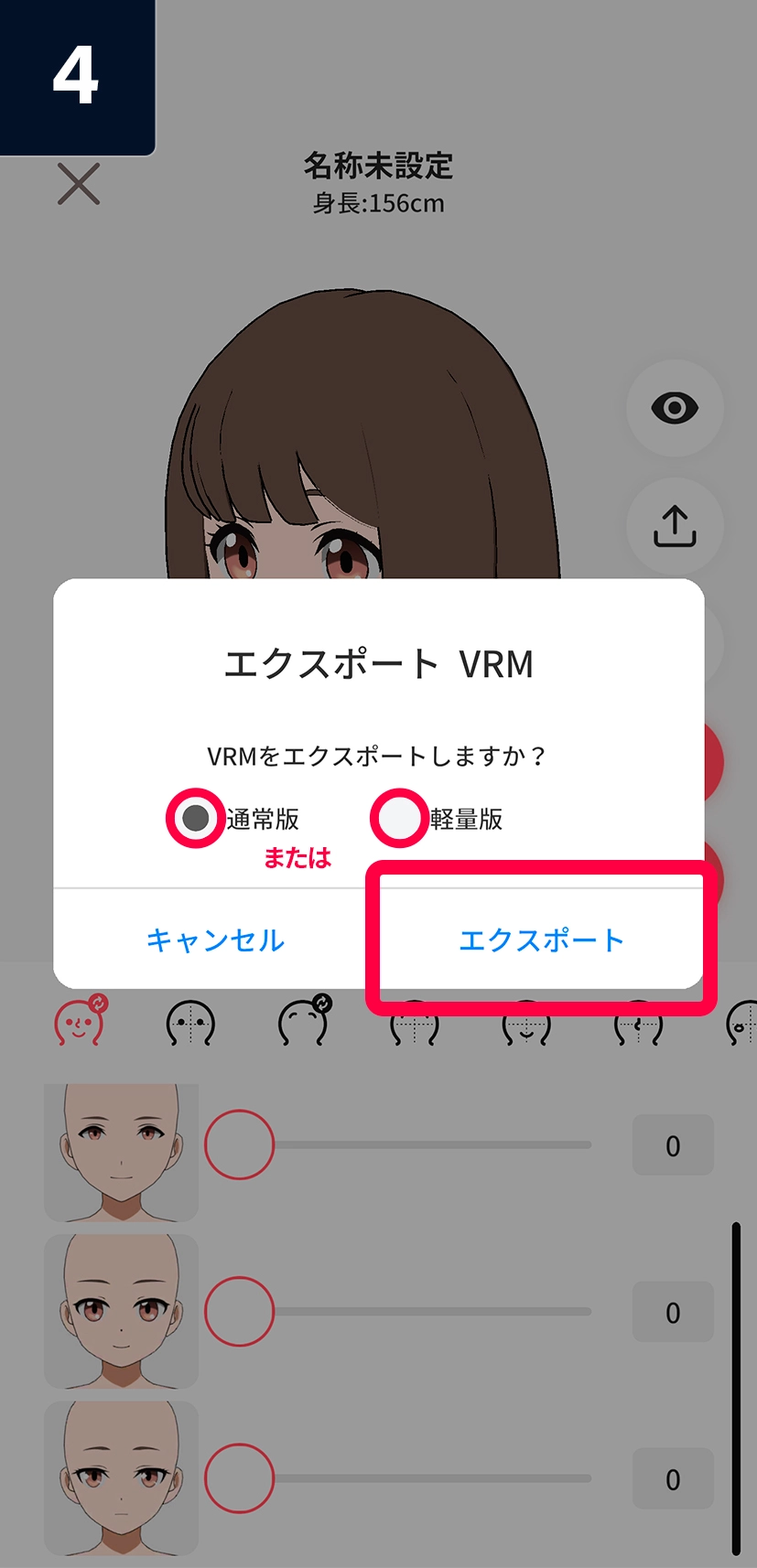Choose the 軽量版 radio option
Screen dimensions: 757x1568
[400, 818]
